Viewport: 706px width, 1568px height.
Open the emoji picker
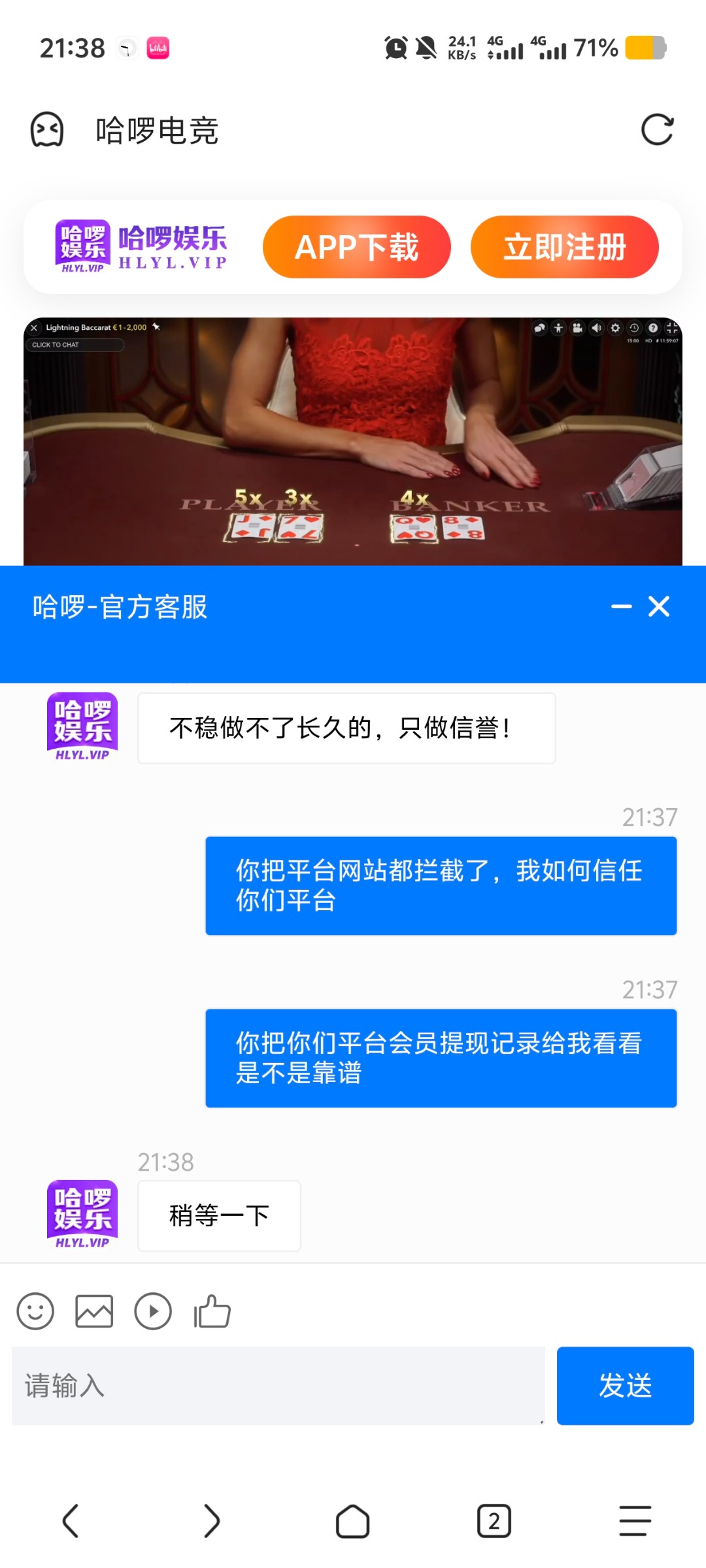[x=35, y=1311]
